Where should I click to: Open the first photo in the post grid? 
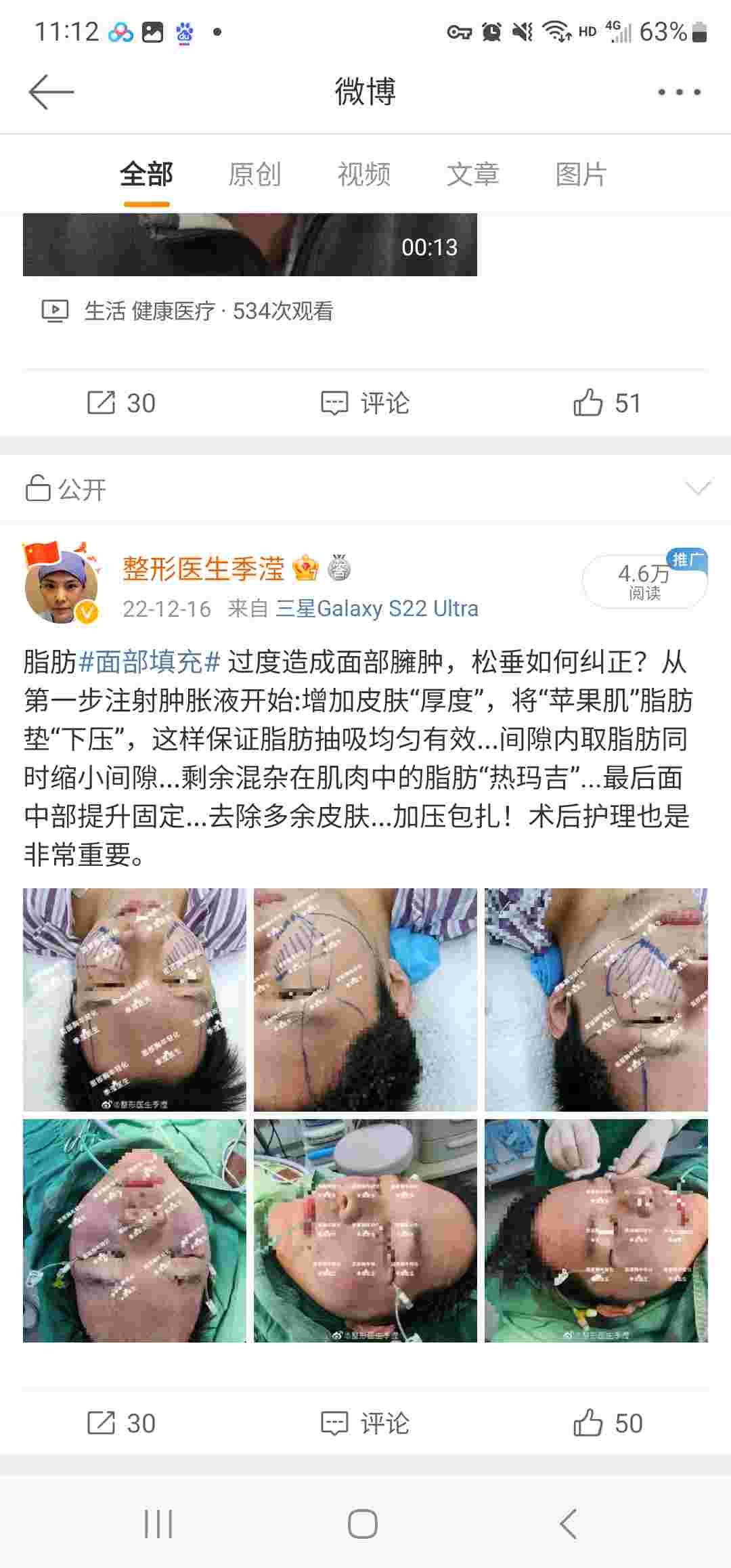tap(135, 999)
